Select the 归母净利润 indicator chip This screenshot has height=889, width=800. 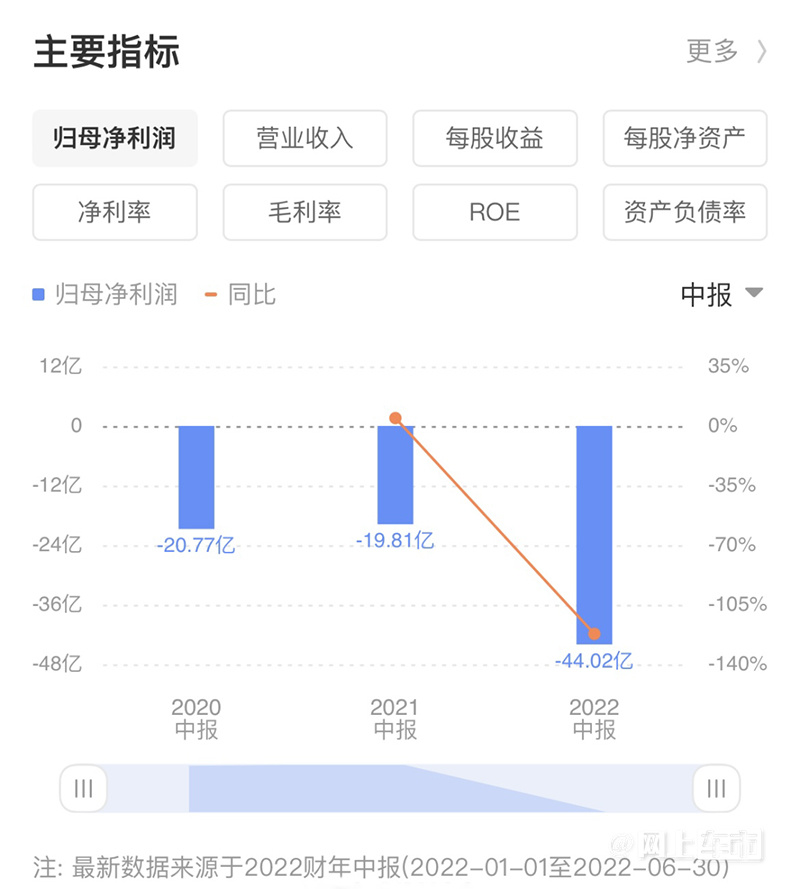coord(114,138)
